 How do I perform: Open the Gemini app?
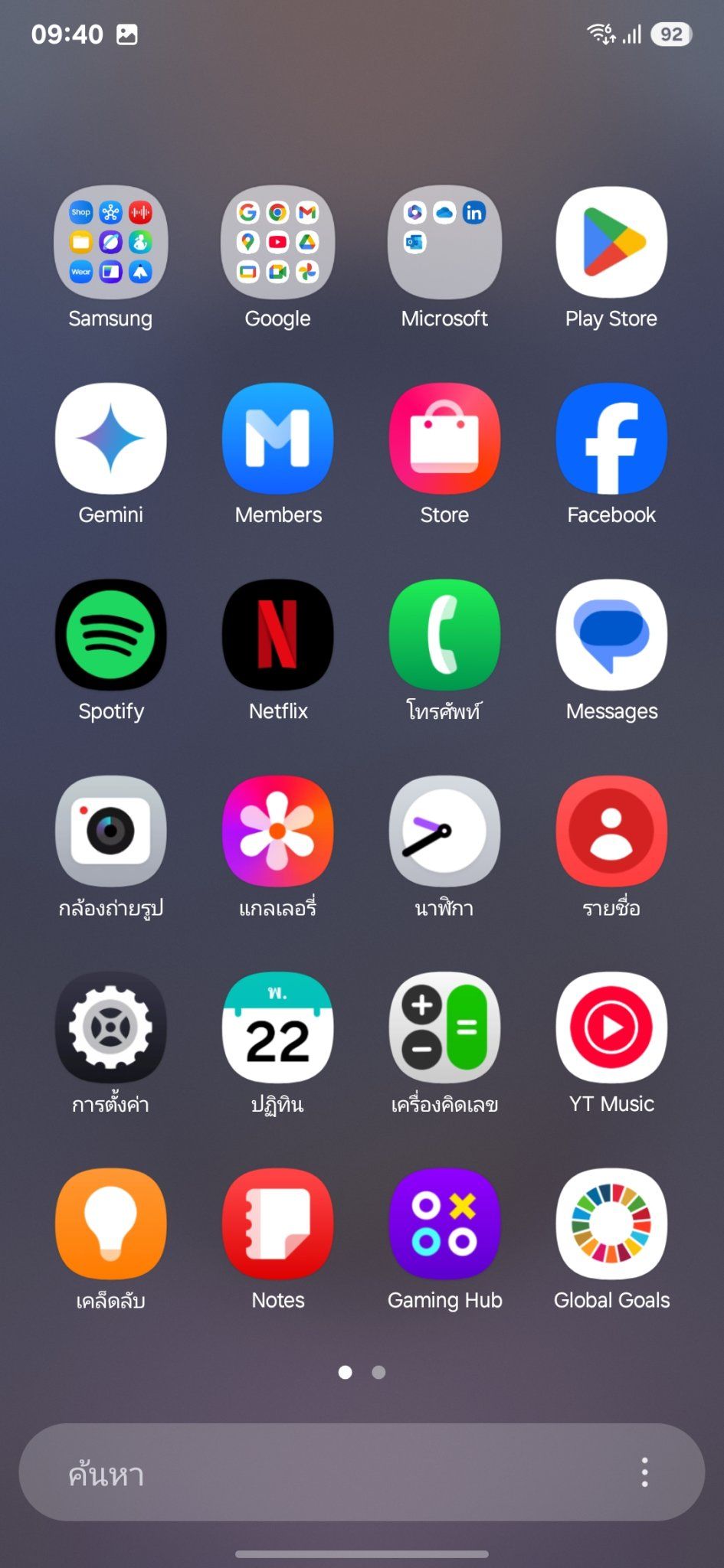click(x=110, y=437)
